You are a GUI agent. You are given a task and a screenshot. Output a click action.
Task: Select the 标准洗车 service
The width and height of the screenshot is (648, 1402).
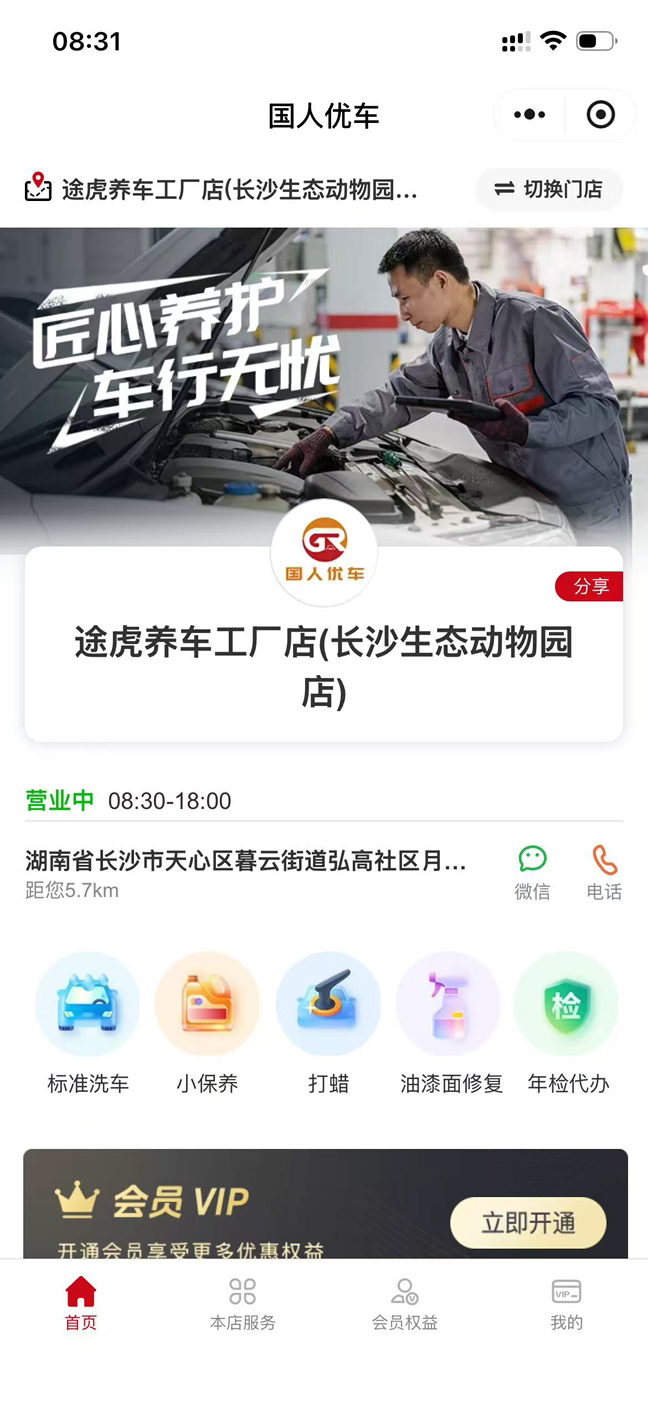[x=88, y=1022]
